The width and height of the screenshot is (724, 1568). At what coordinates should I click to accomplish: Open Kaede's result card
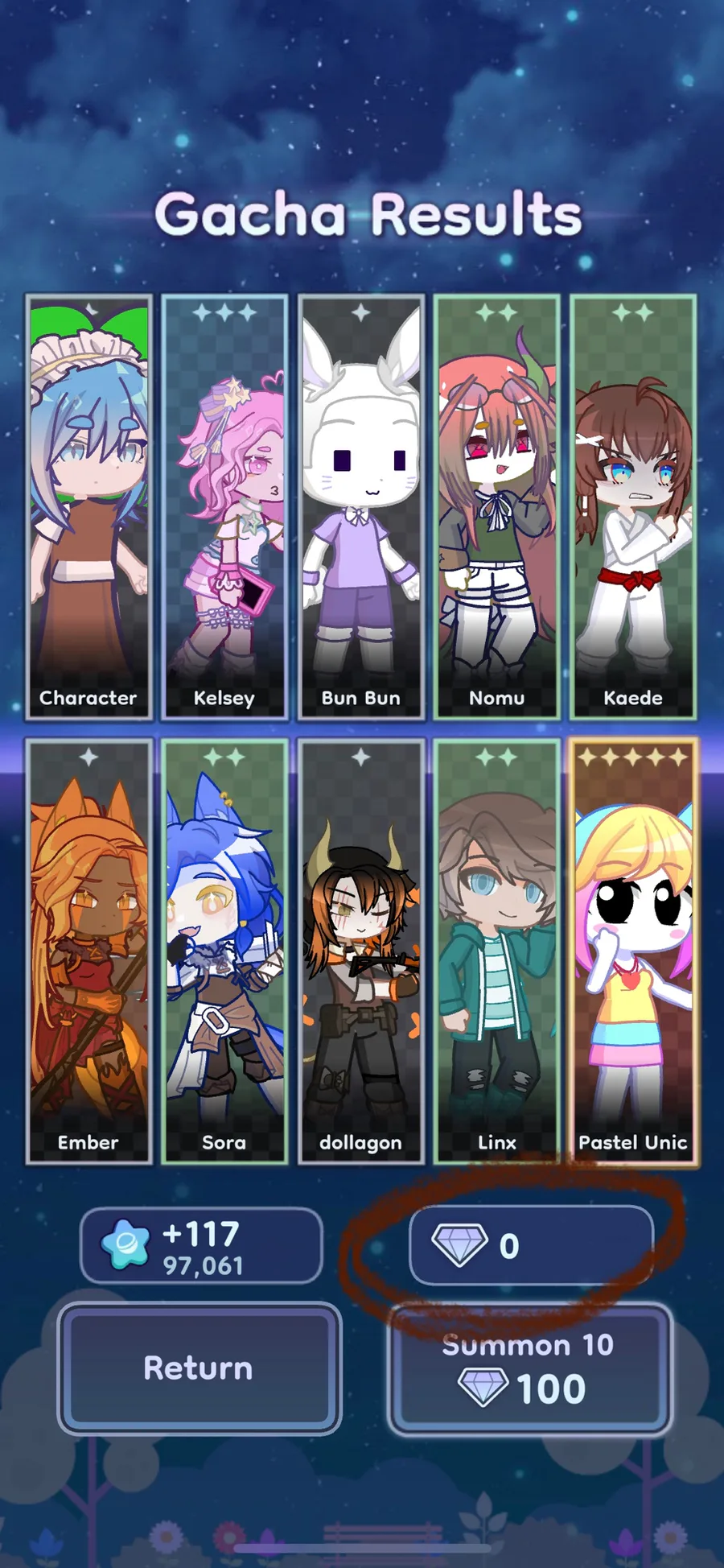[633, 506]
